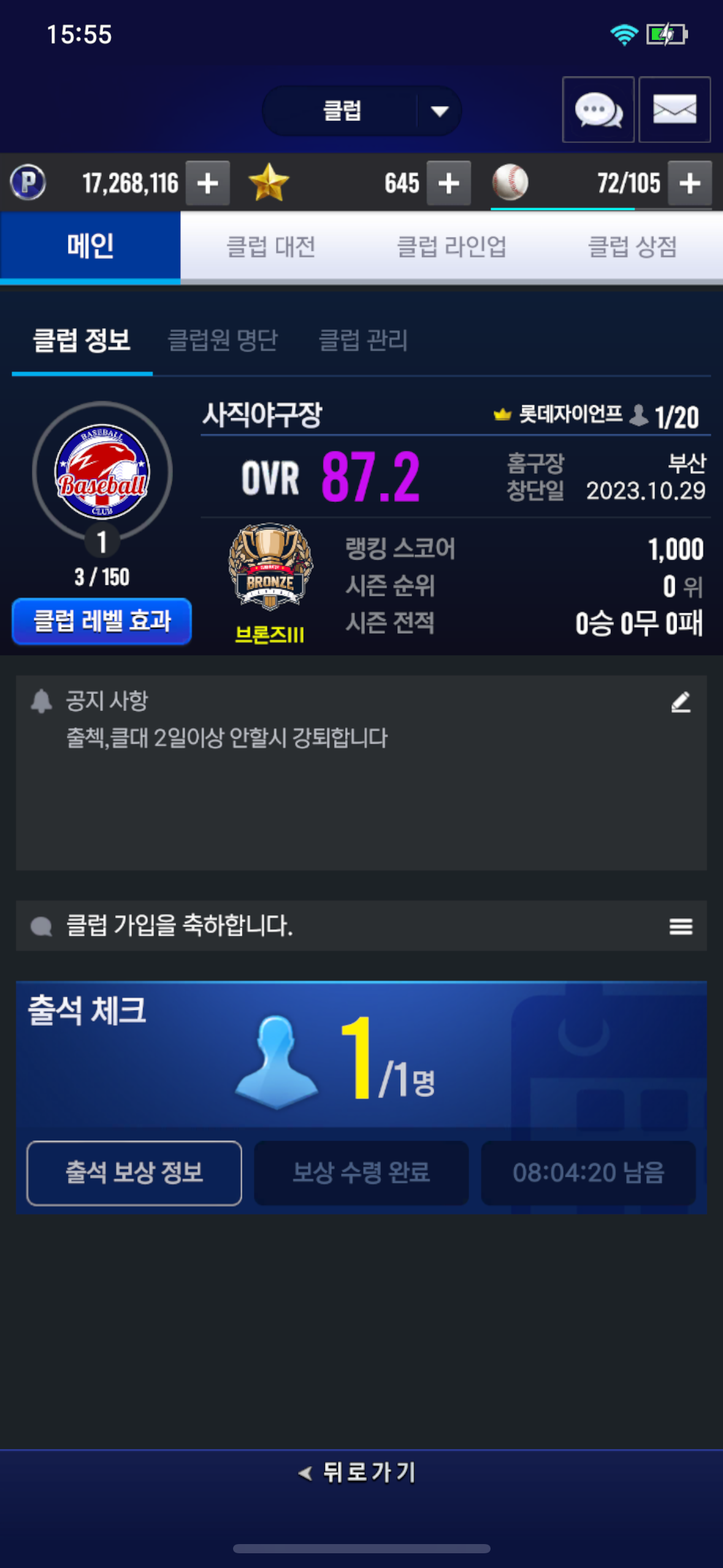Open the 클럽 dropdown menu
The height and width of the screenshot is (1568, 723).
coord(362,111)
